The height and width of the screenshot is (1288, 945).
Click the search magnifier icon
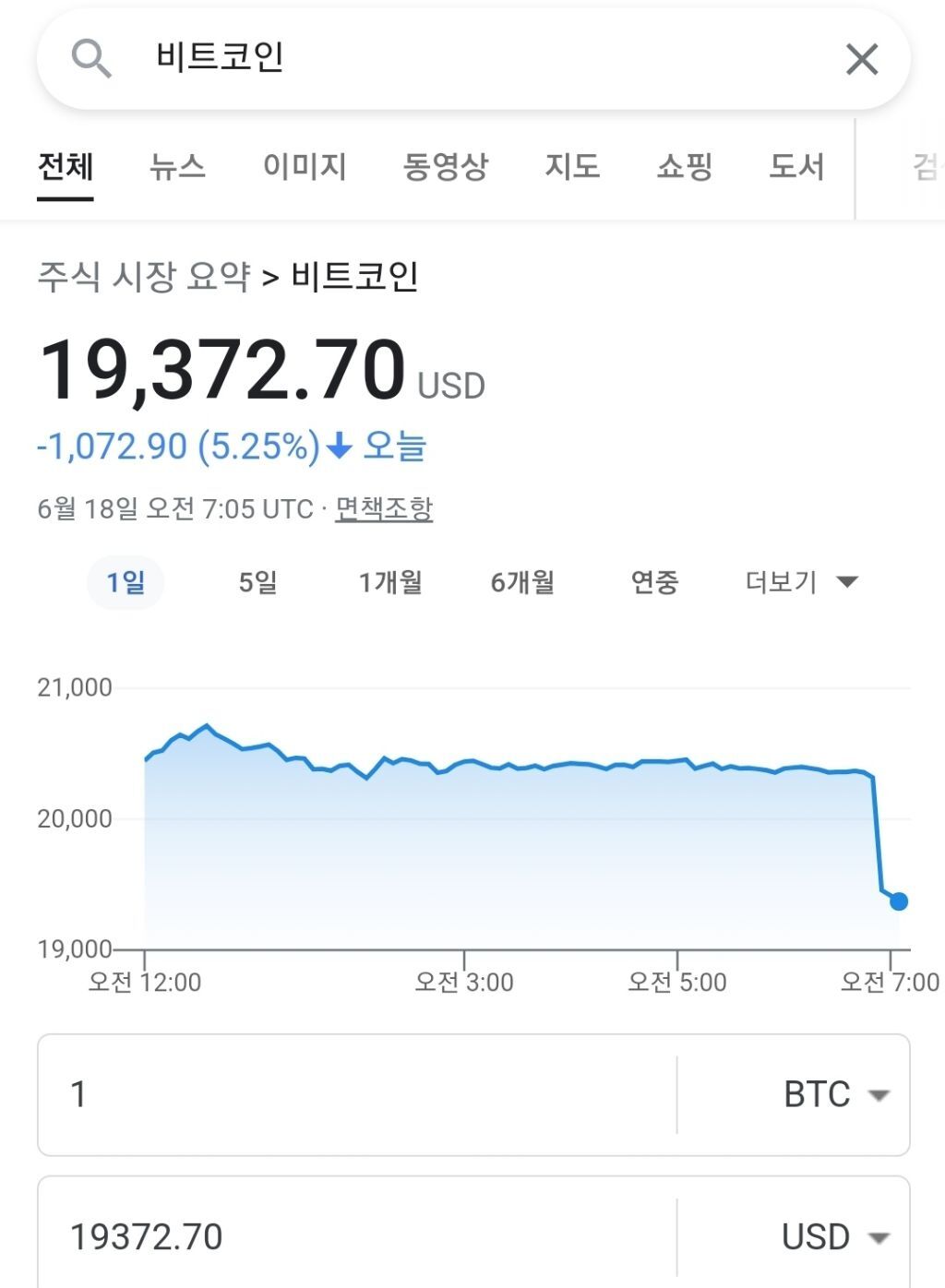click(91, 59)
